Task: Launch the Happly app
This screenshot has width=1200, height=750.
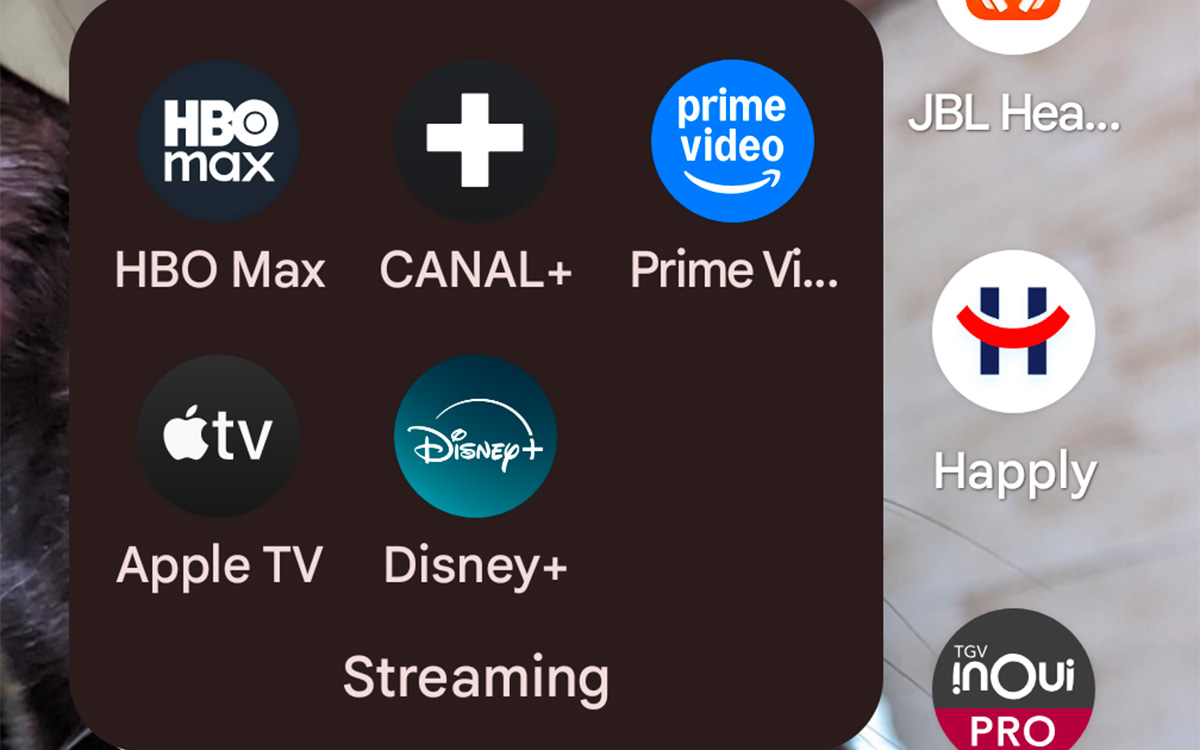Action: [x=1013, y=332]
